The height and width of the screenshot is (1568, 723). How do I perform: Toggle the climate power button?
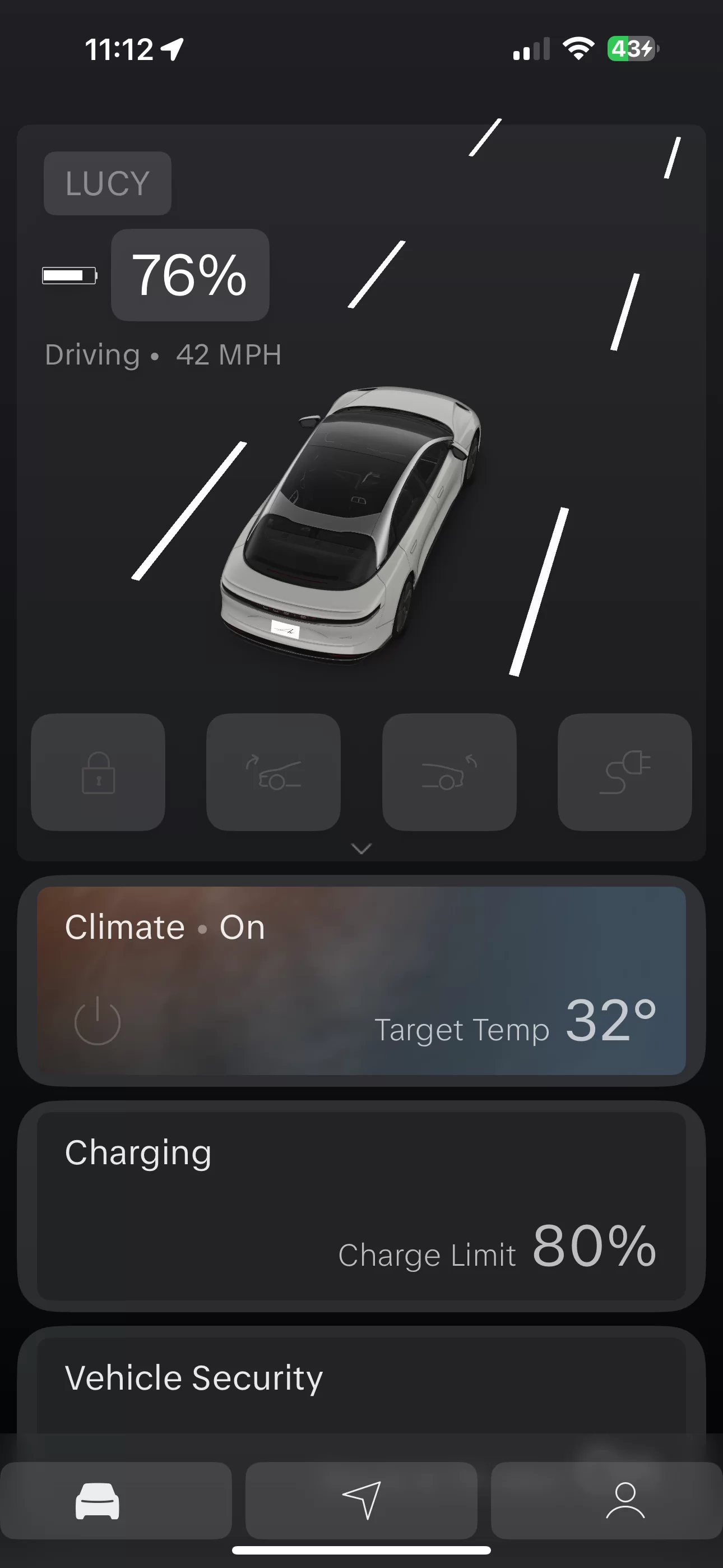98,1021
